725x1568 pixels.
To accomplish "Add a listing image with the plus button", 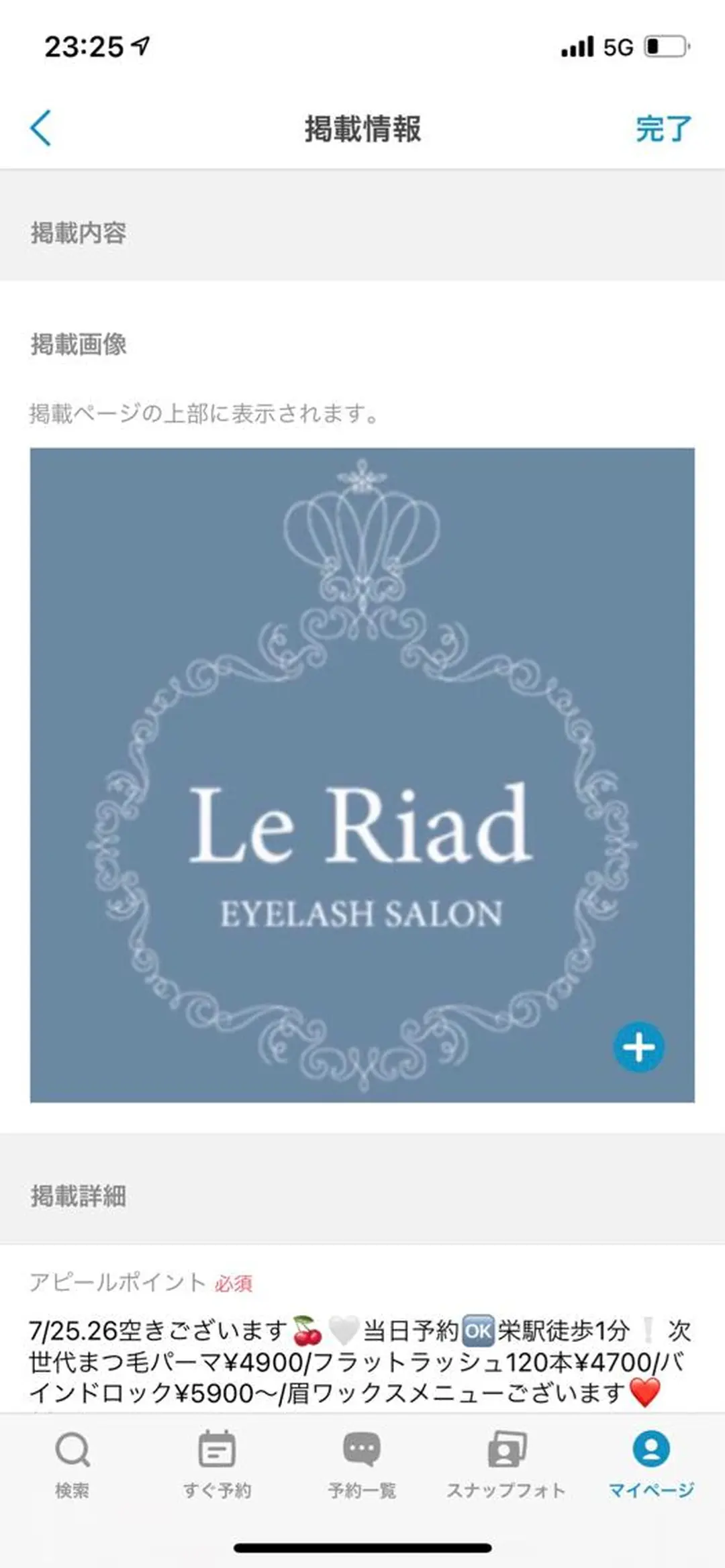I will click(638, 1046).
